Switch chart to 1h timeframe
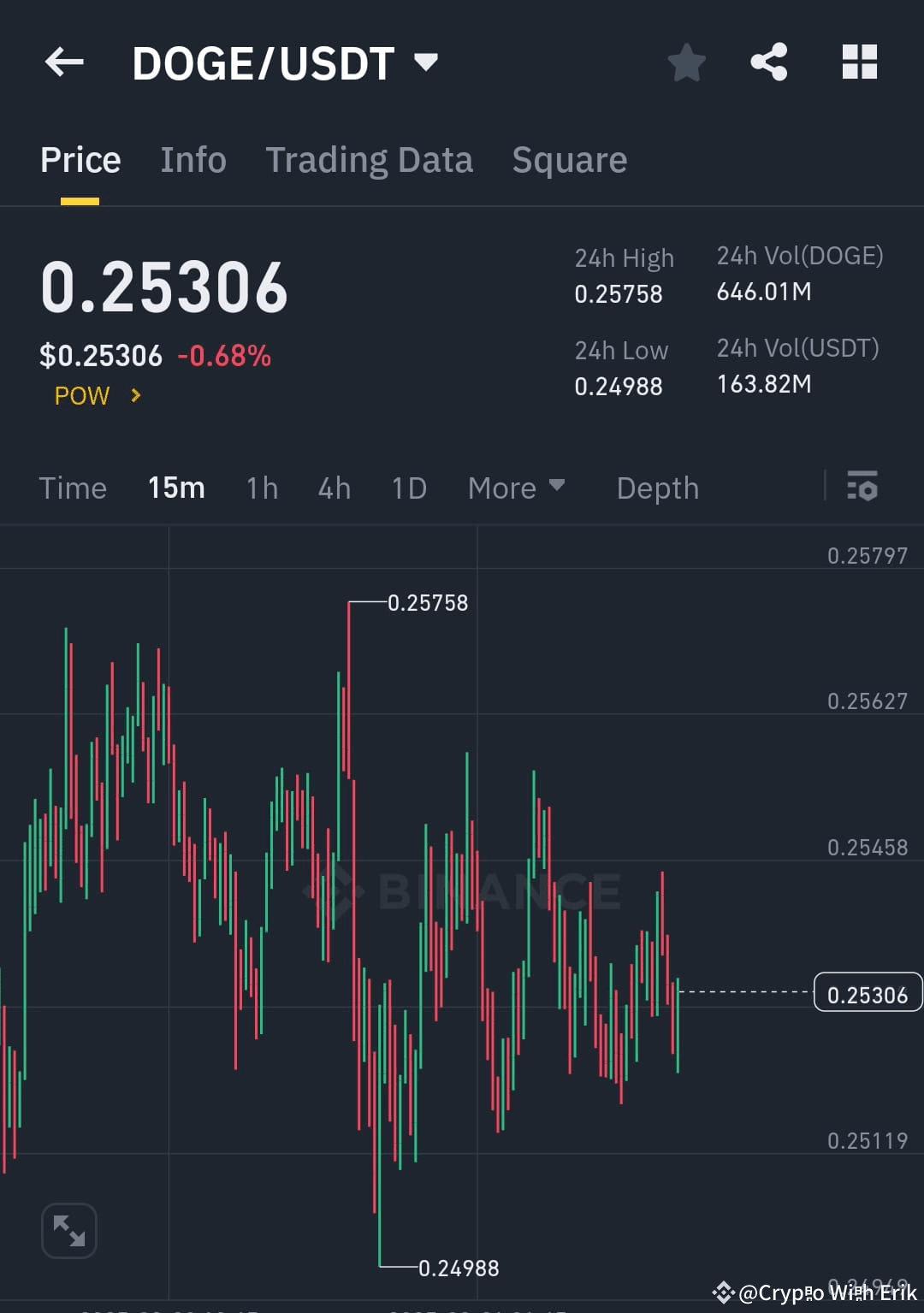This screenshot has height=1313, width=924. click(x=262, y=488)
